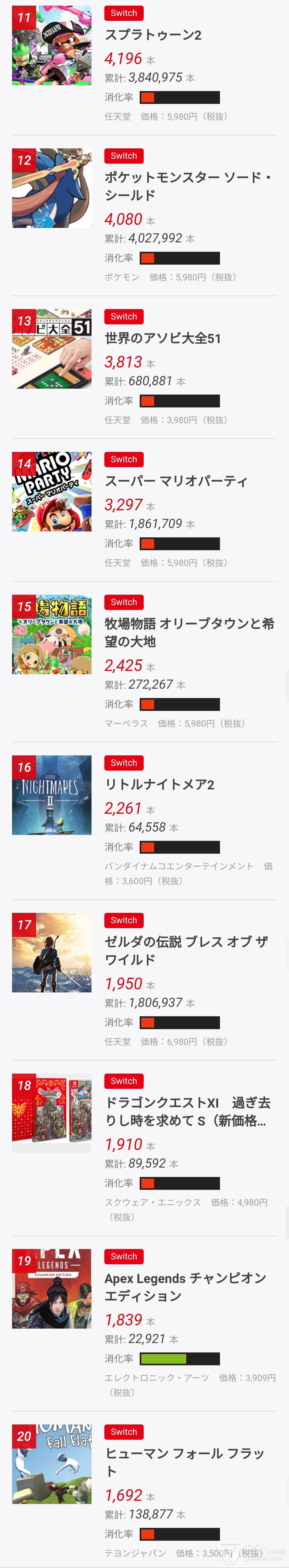Tap 牧場物語 オリーブタウンと希望の大地 entry
The height and width of the screenshot is (1568, 289).
[x=189, y=632]
